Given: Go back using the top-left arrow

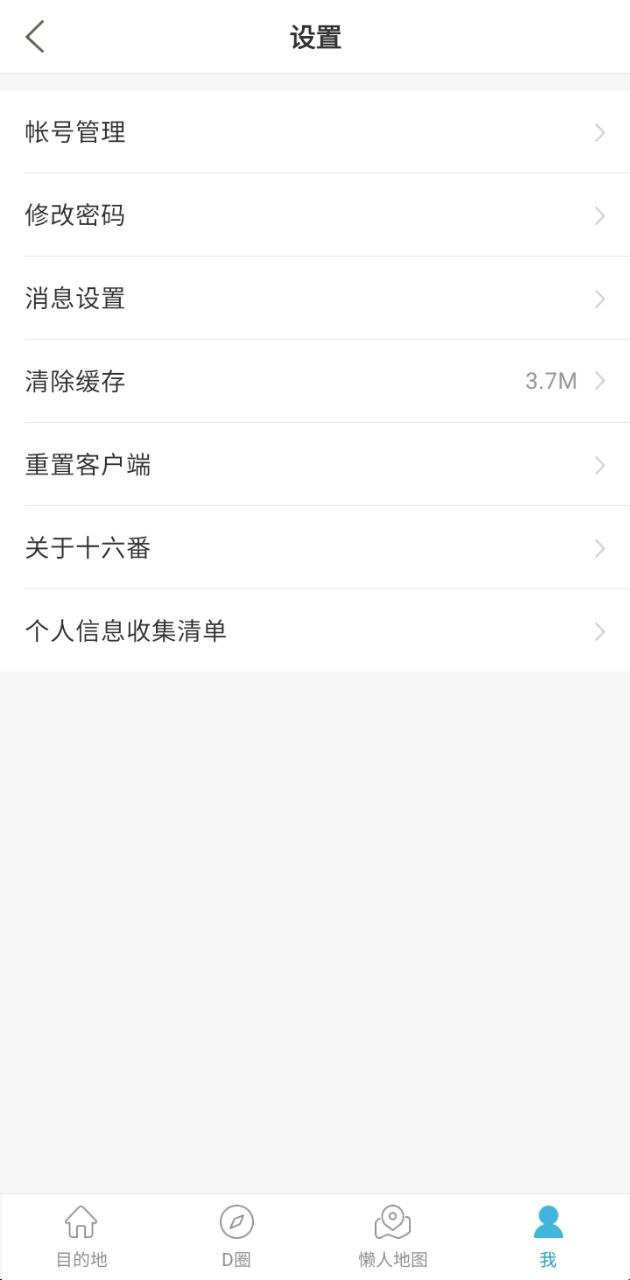Looking at the screenshot, I should click(x=35, y=37).
